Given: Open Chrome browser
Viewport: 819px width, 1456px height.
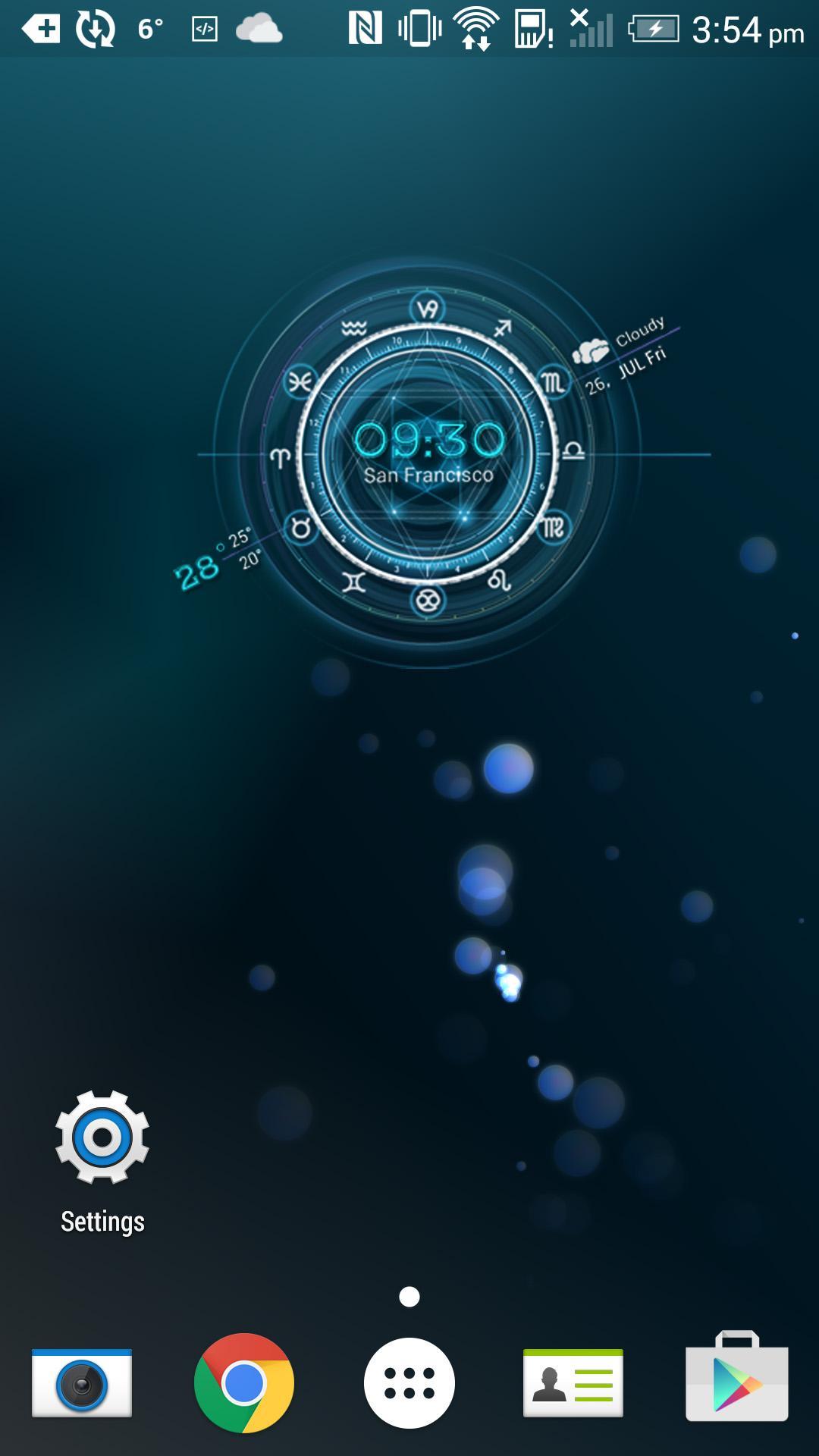Looking at the screenshot, I should [x=244, y=1383].
